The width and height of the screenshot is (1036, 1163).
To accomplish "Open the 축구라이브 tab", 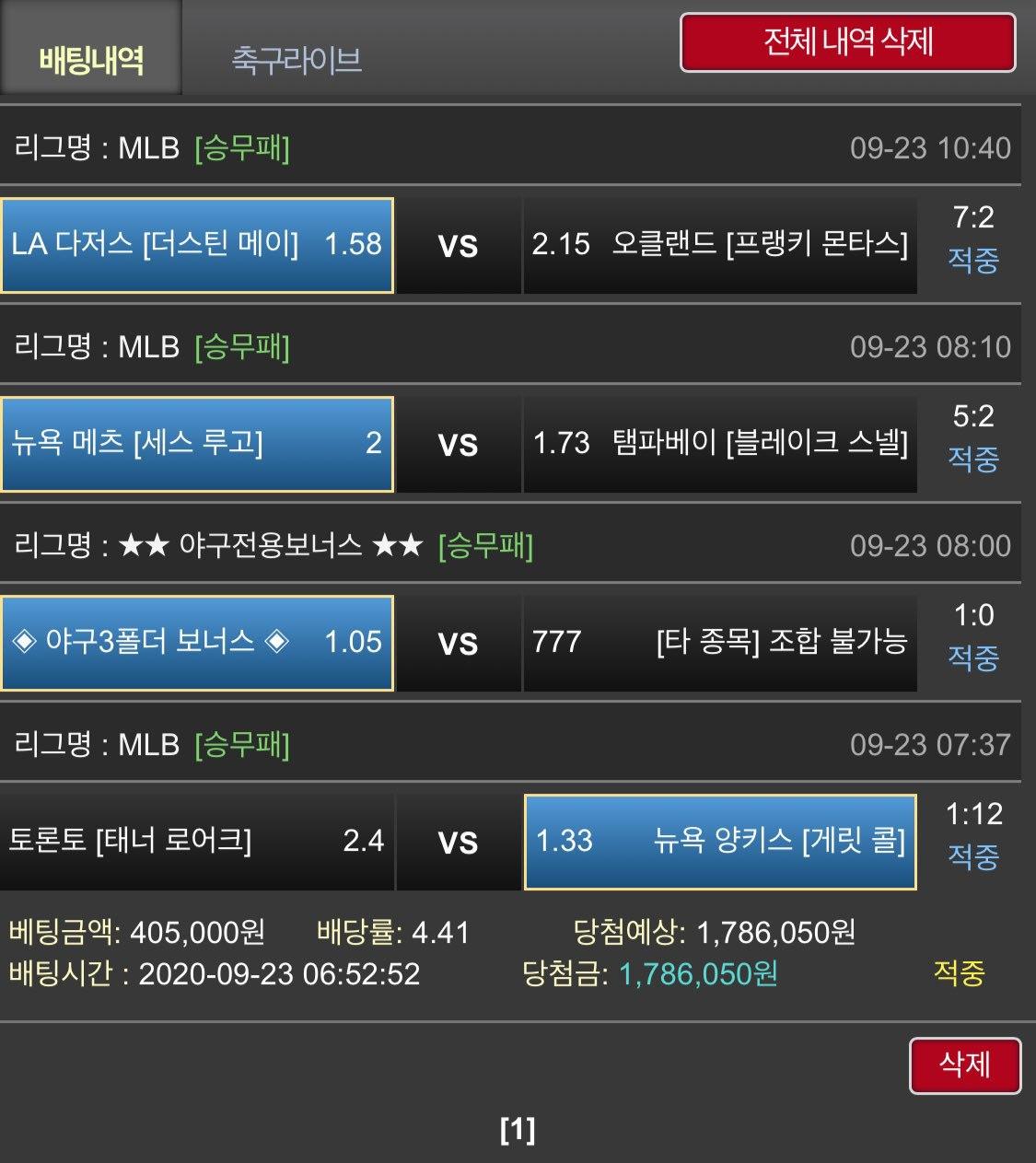I will click(296, 60).
